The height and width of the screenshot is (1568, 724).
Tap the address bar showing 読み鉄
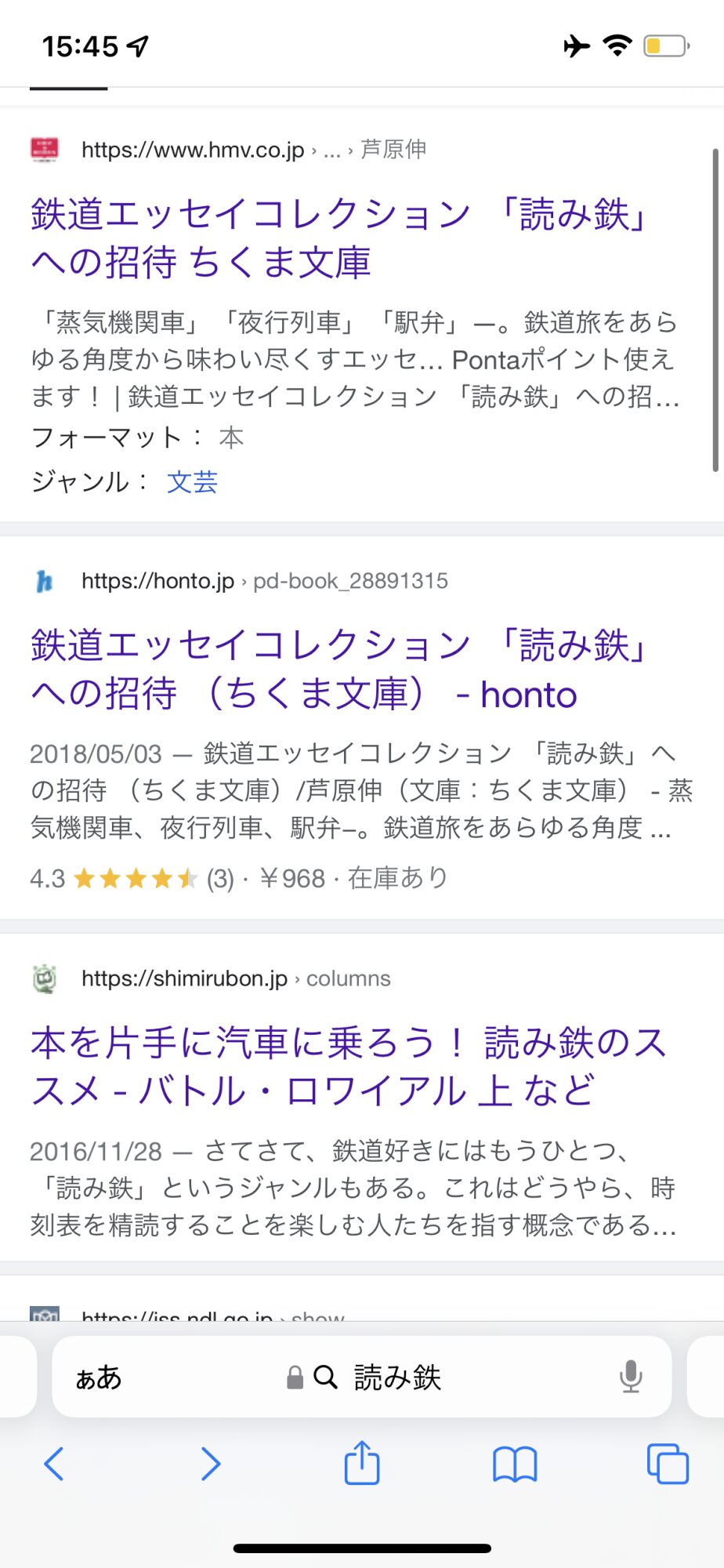[x=361, y=1377]
